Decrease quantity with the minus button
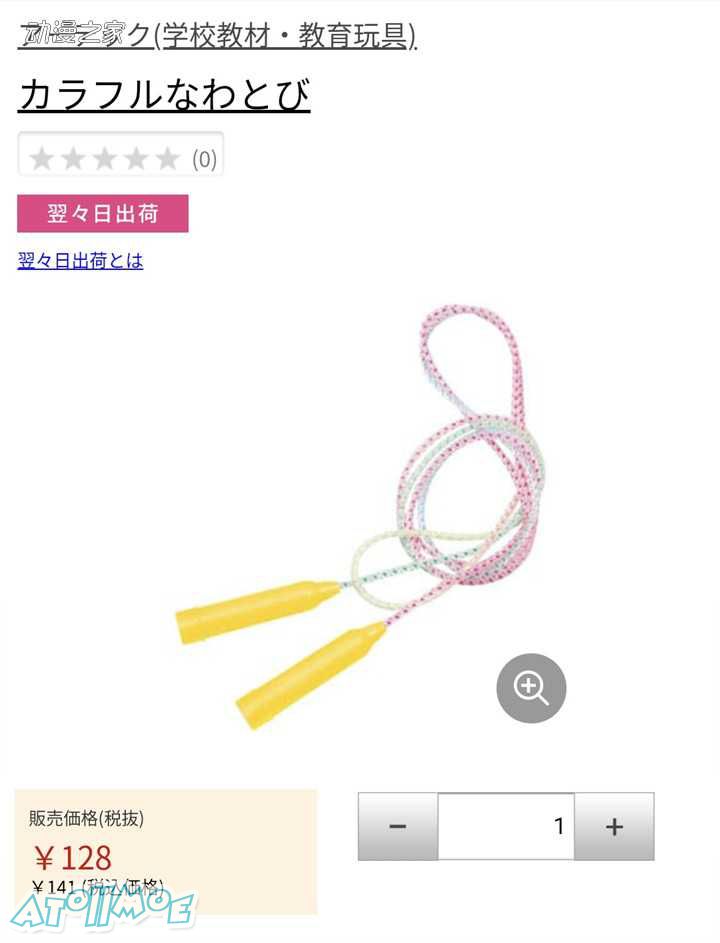 pyautogui.click(x=397, y=826)
